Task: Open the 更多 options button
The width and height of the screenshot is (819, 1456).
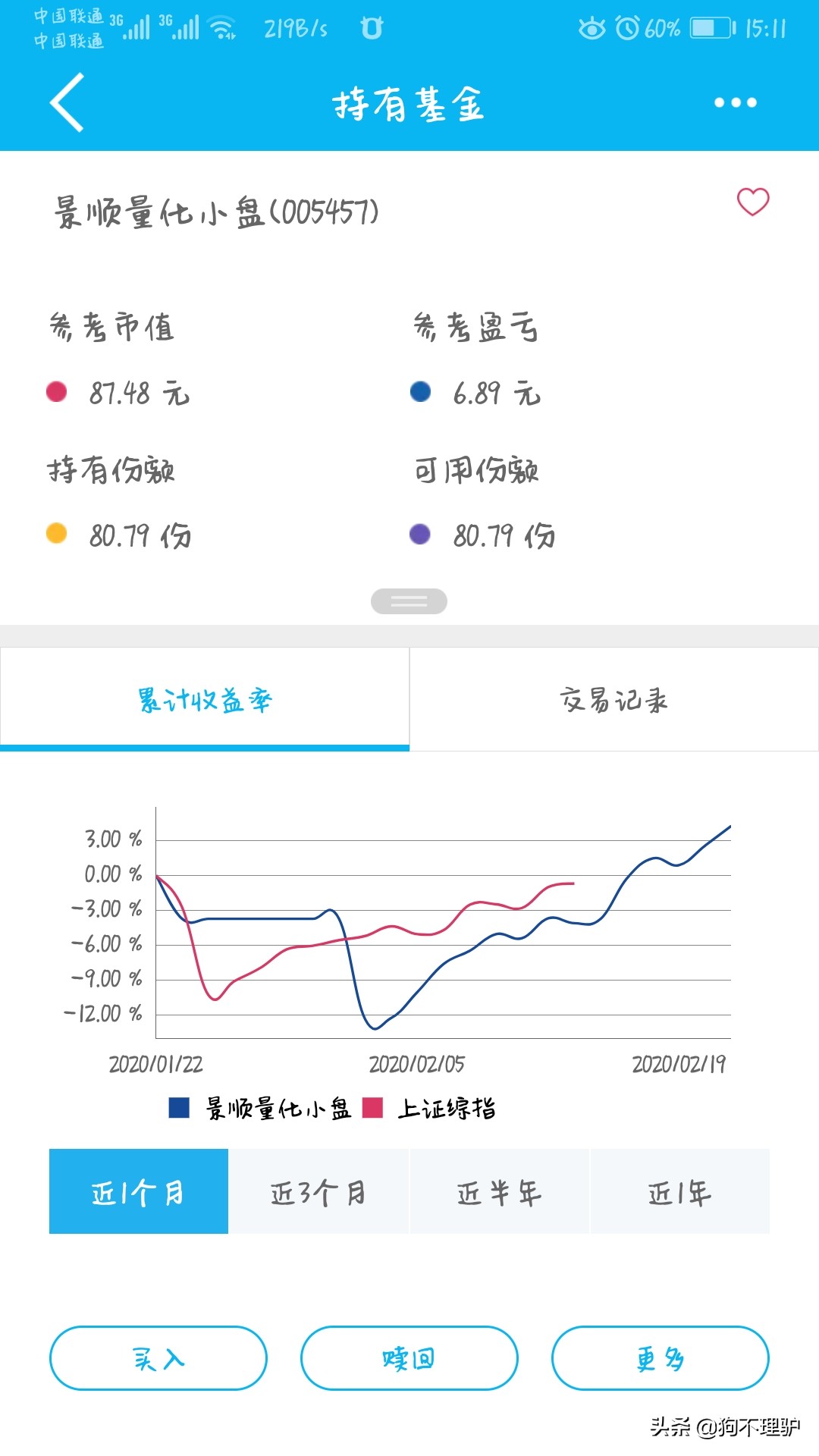Action: pos(661,1358)
